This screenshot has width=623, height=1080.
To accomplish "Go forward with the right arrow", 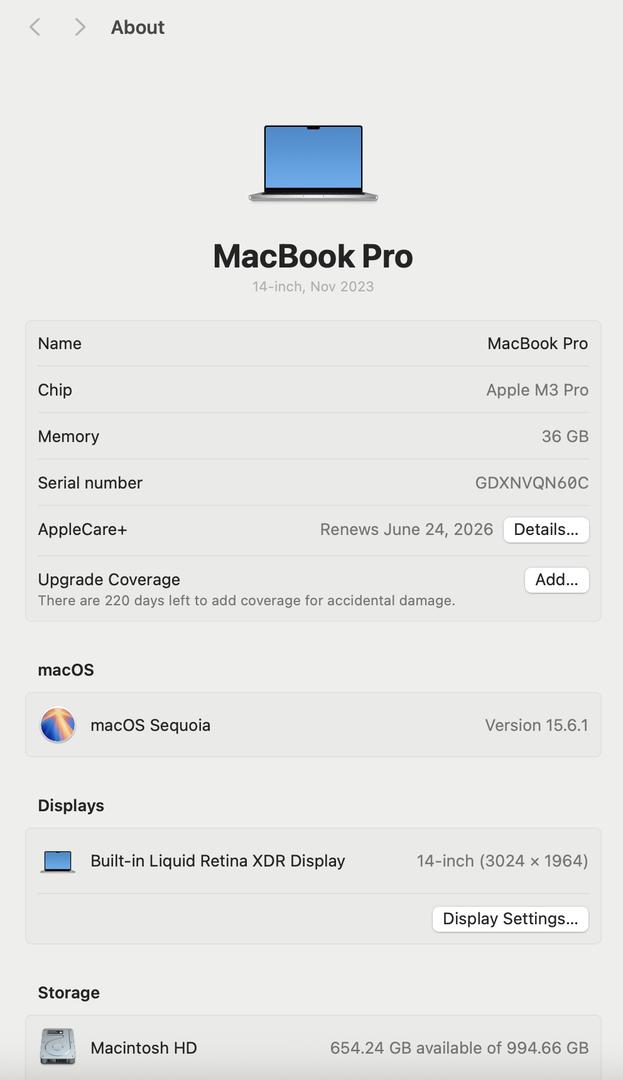I will click(80, 27).
